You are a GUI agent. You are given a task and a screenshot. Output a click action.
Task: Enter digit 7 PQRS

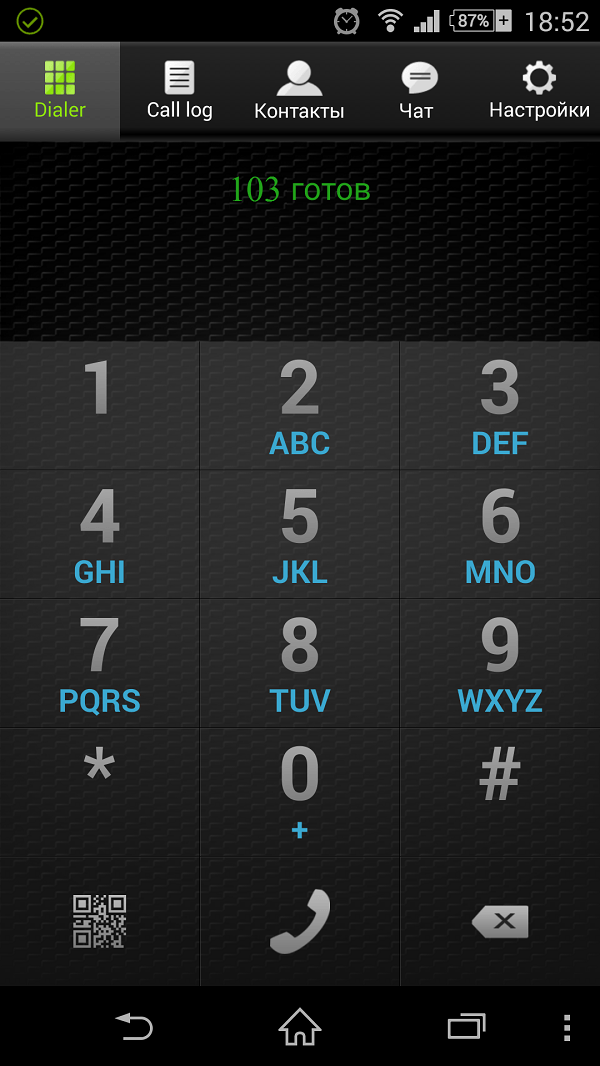point(99,664)
